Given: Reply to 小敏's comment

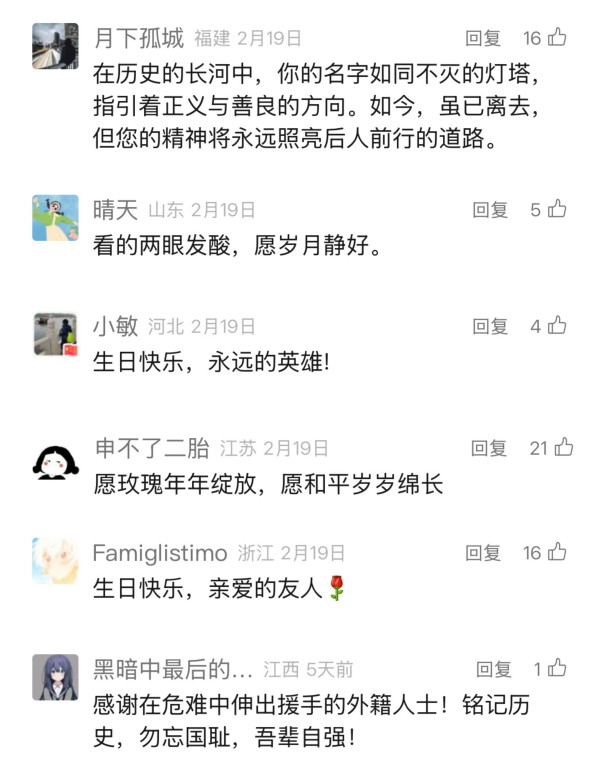Looking at the screenshot, I should pyautogui.click(x=490, y=327).
